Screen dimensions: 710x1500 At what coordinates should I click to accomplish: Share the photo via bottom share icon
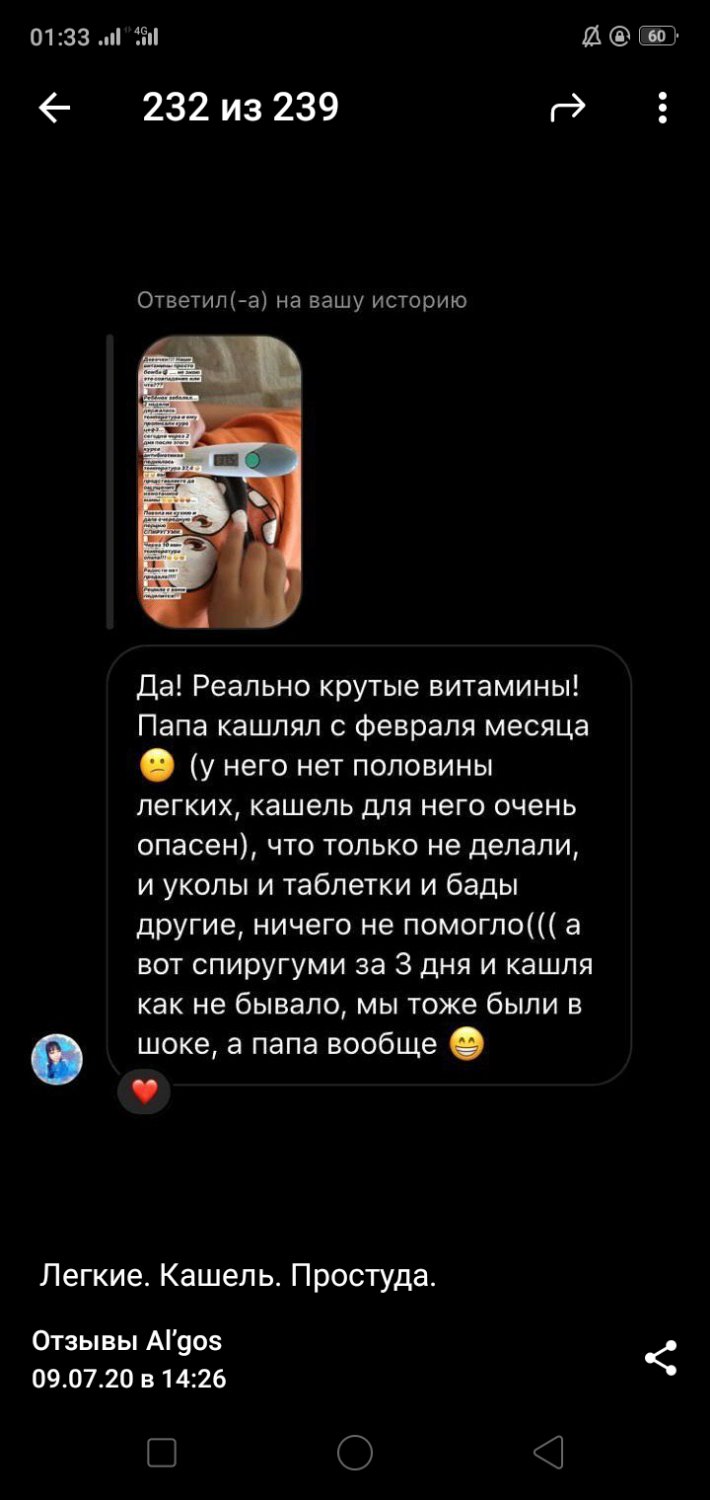click(x=660, y=1358)
